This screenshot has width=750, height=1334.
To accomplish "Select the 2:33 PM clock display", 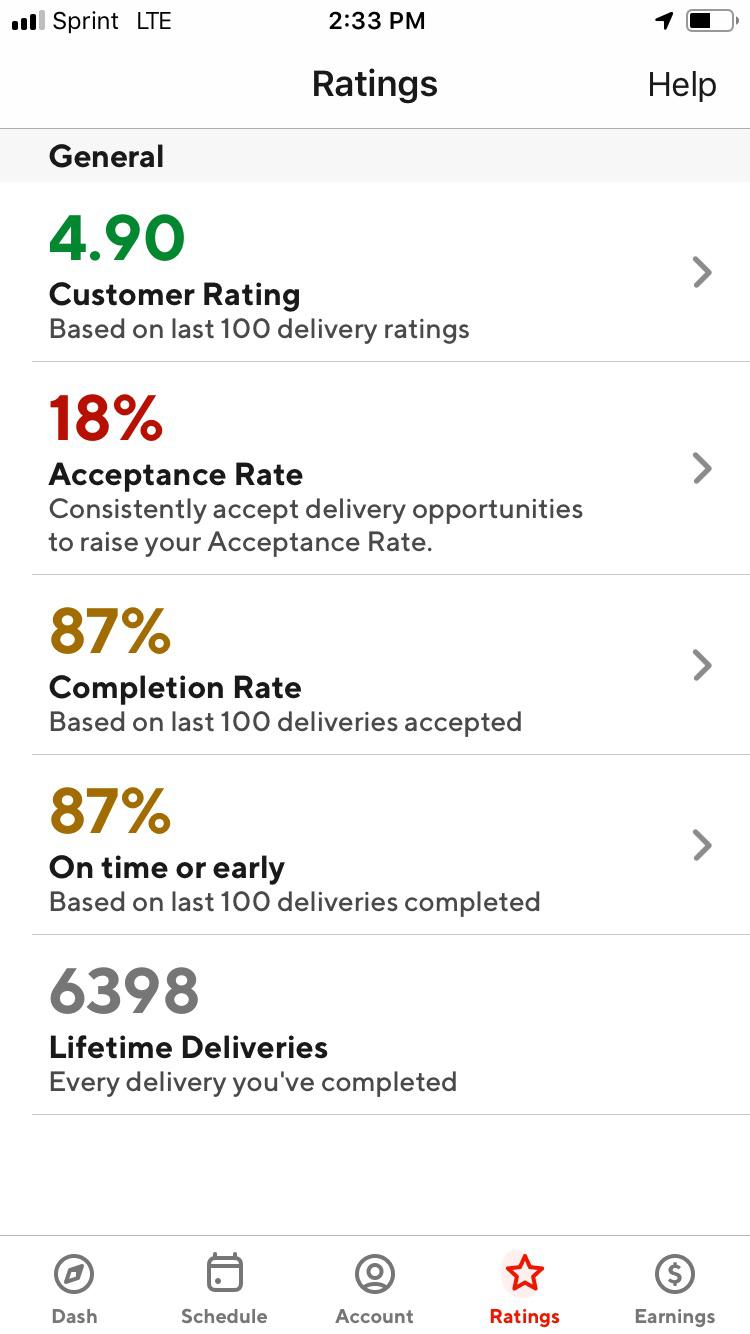I will point(377,20).
